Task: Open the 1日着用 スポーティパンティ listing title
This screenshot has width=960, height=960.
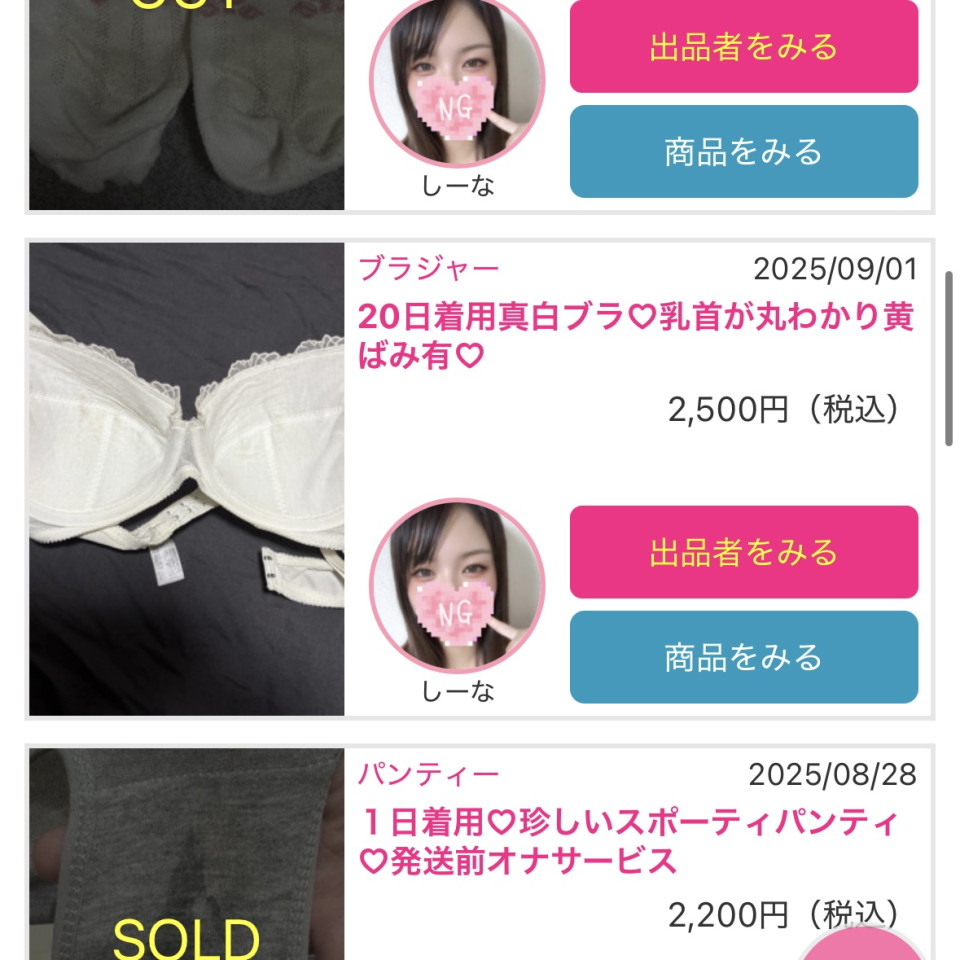Action: pos(627,842)
